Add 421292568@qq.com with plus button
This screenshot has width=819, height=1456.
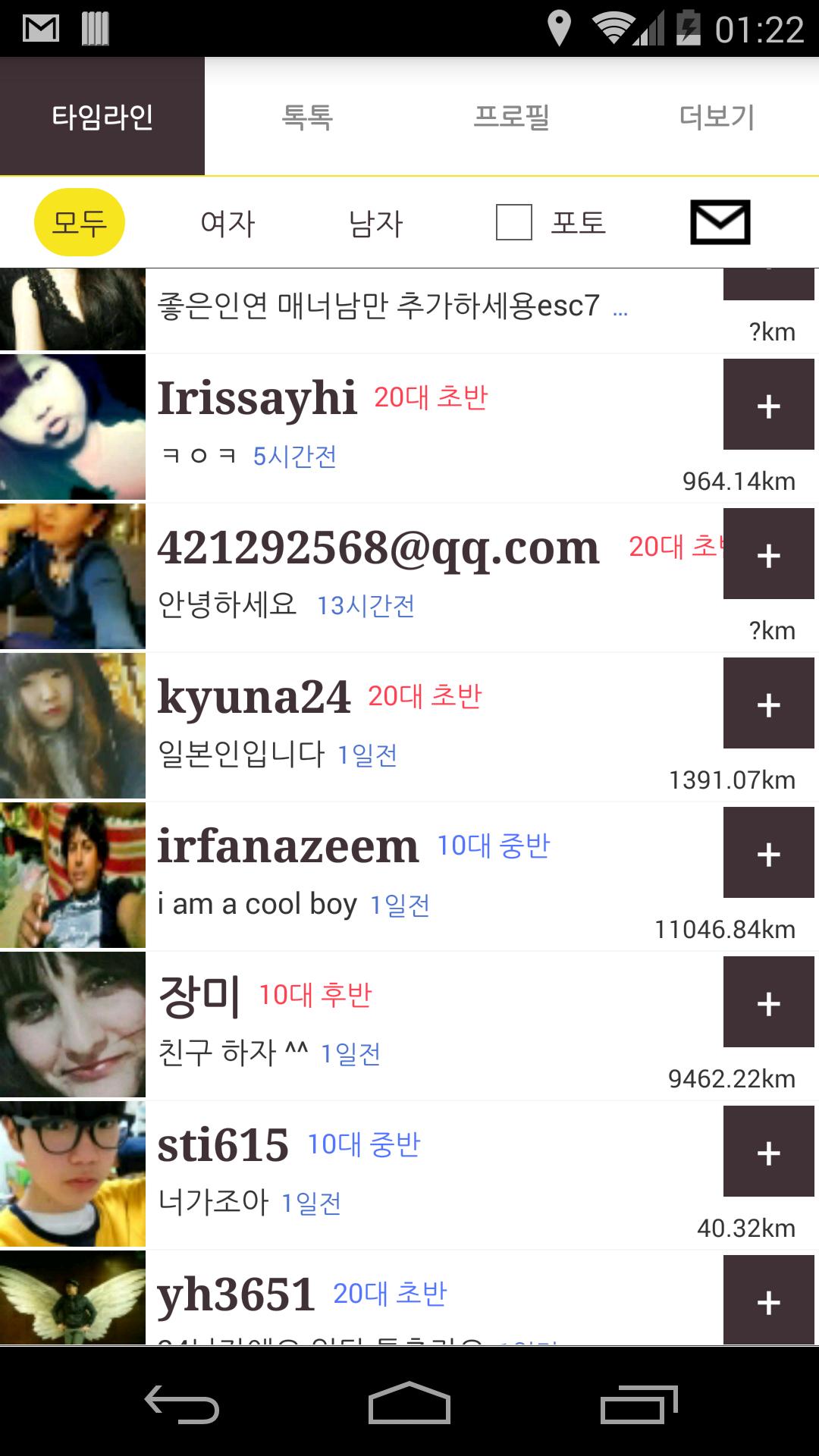768,554
